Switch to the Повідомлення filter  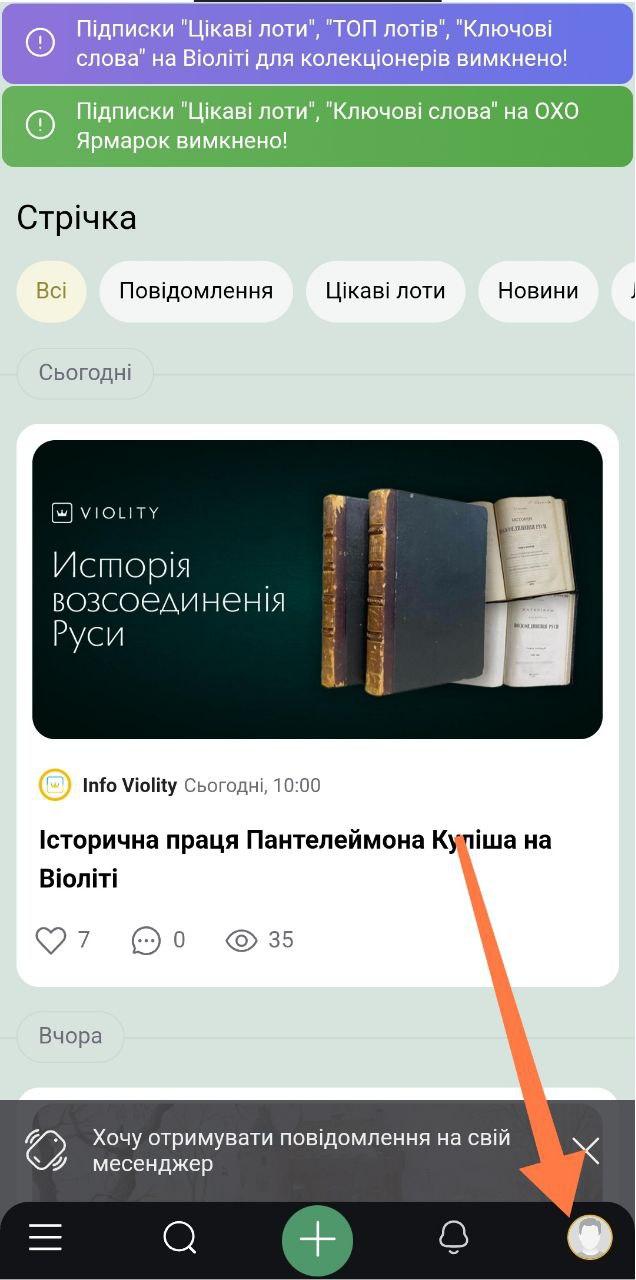pos(196,291)
